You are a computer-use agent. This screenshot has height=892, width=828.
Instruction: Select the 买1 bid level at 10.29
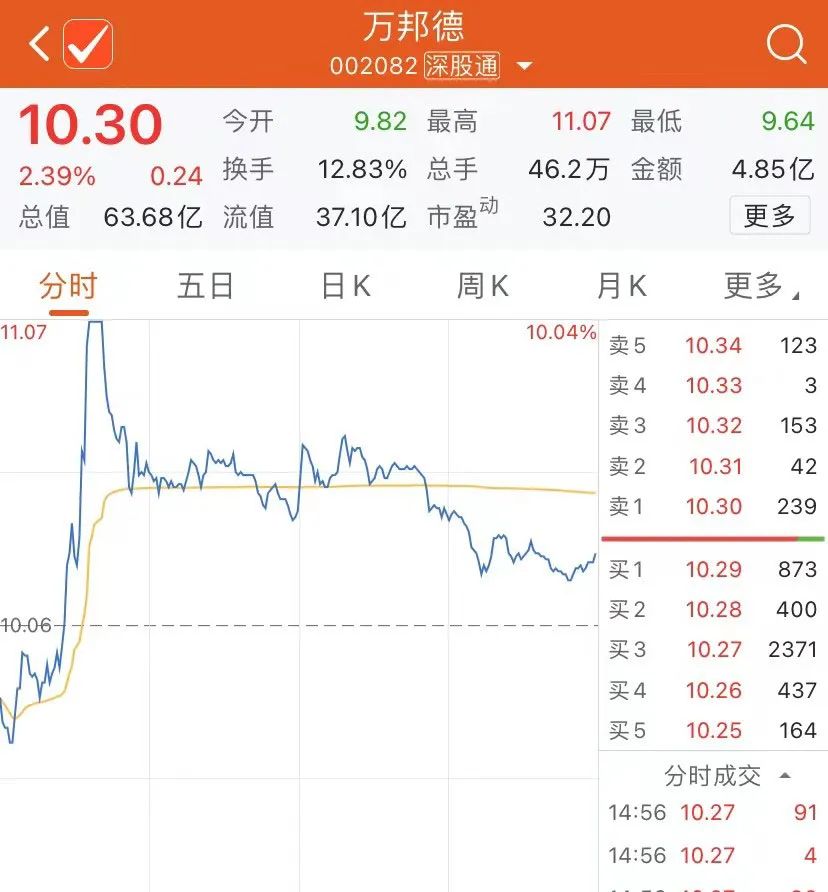pos(713,570)
